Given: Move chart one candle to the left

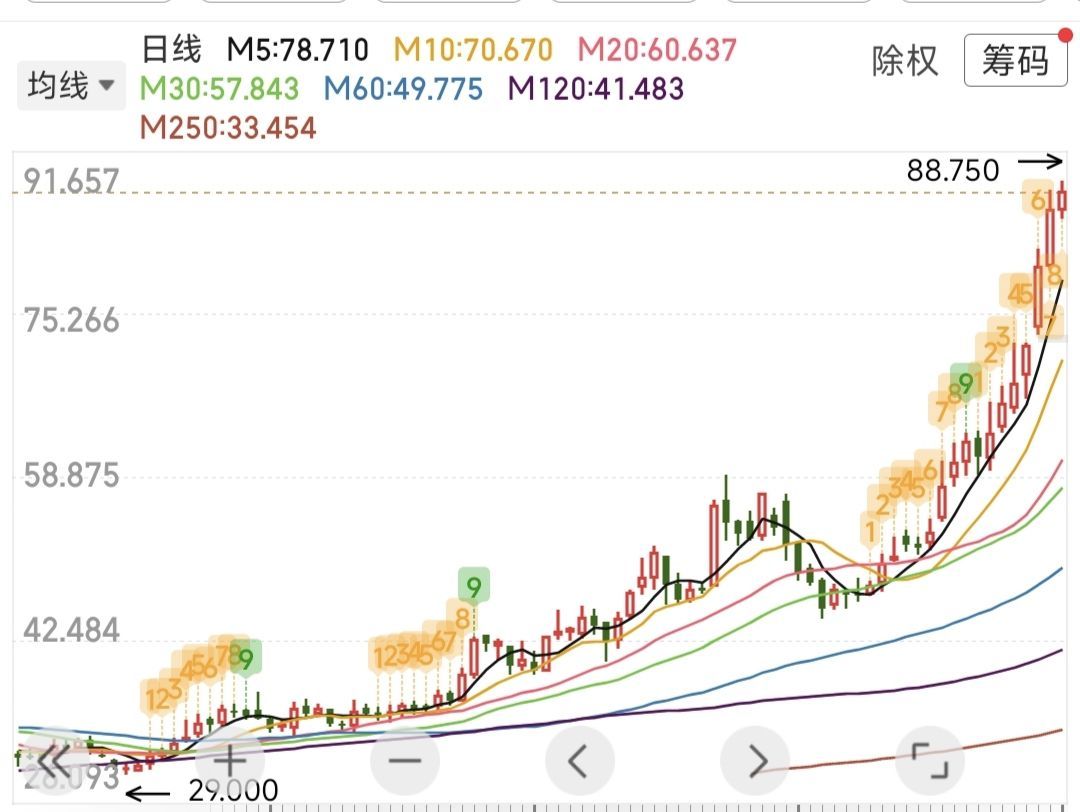Looking at the screenshot, I should tap(579, 762).
